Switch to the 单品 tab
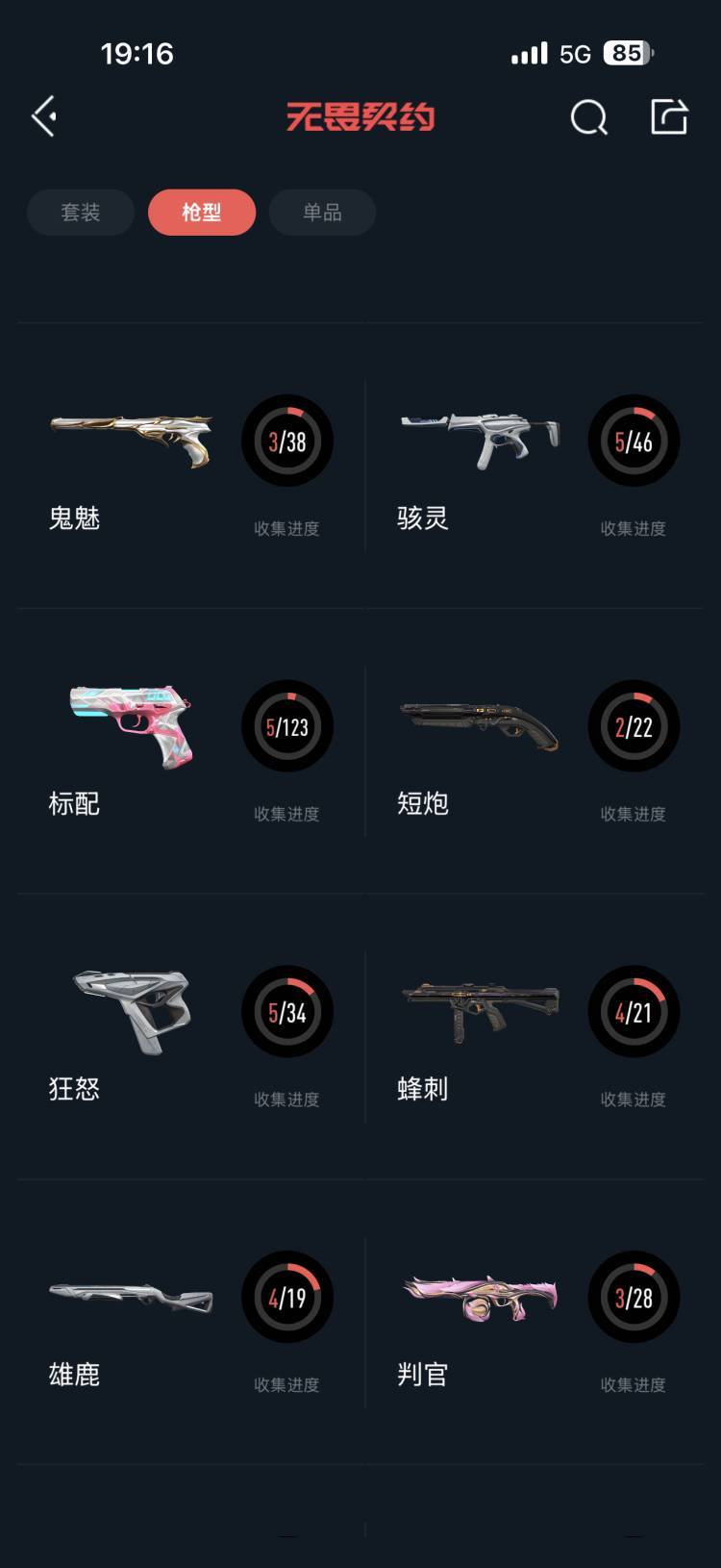 tap(322, 213)
